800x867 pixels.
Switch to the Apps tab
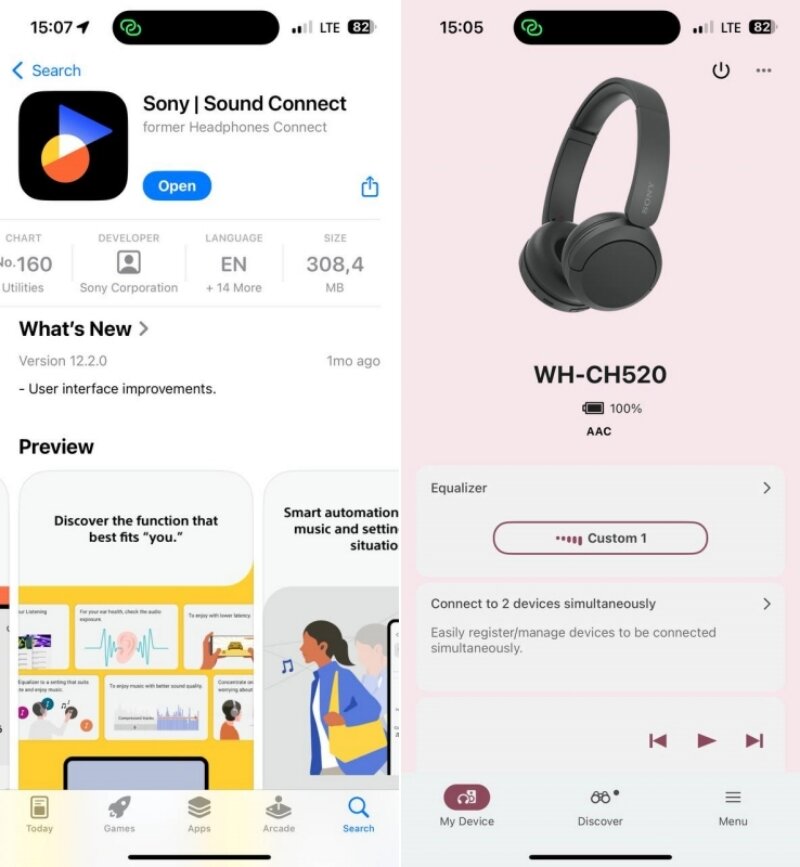point(199,813)
